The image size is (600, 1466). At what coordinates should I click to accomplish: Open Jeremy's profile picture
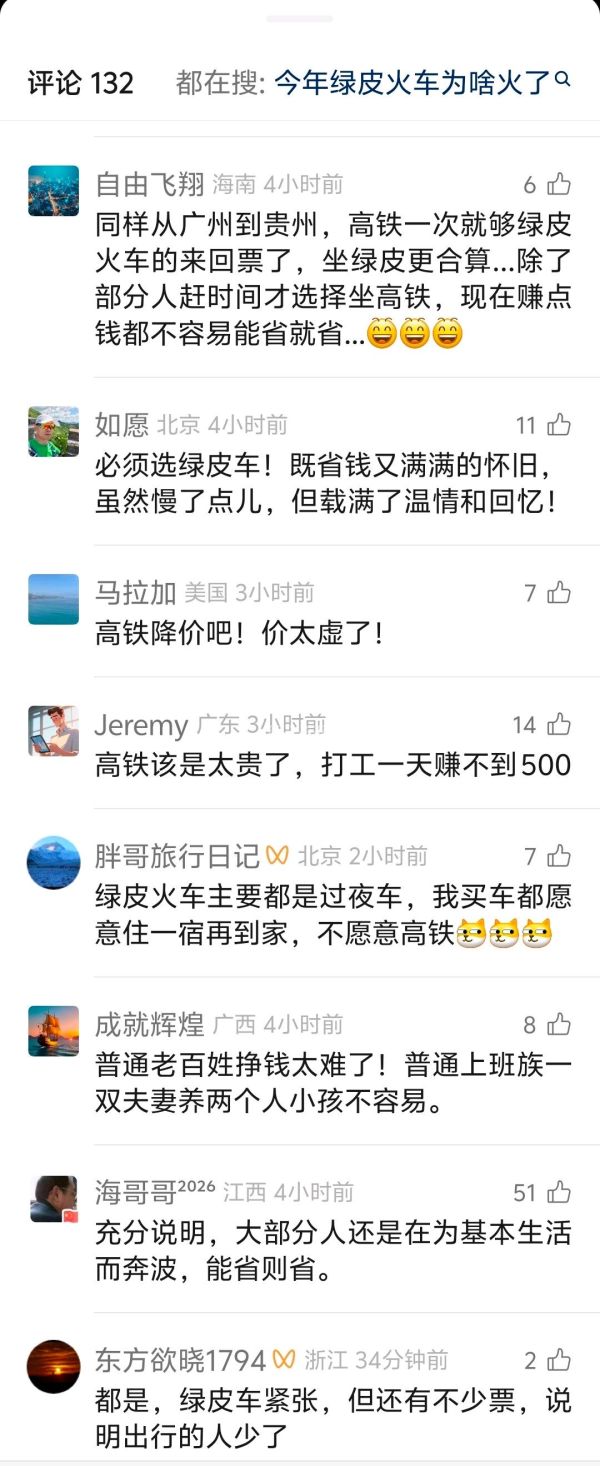pos(53,731)
